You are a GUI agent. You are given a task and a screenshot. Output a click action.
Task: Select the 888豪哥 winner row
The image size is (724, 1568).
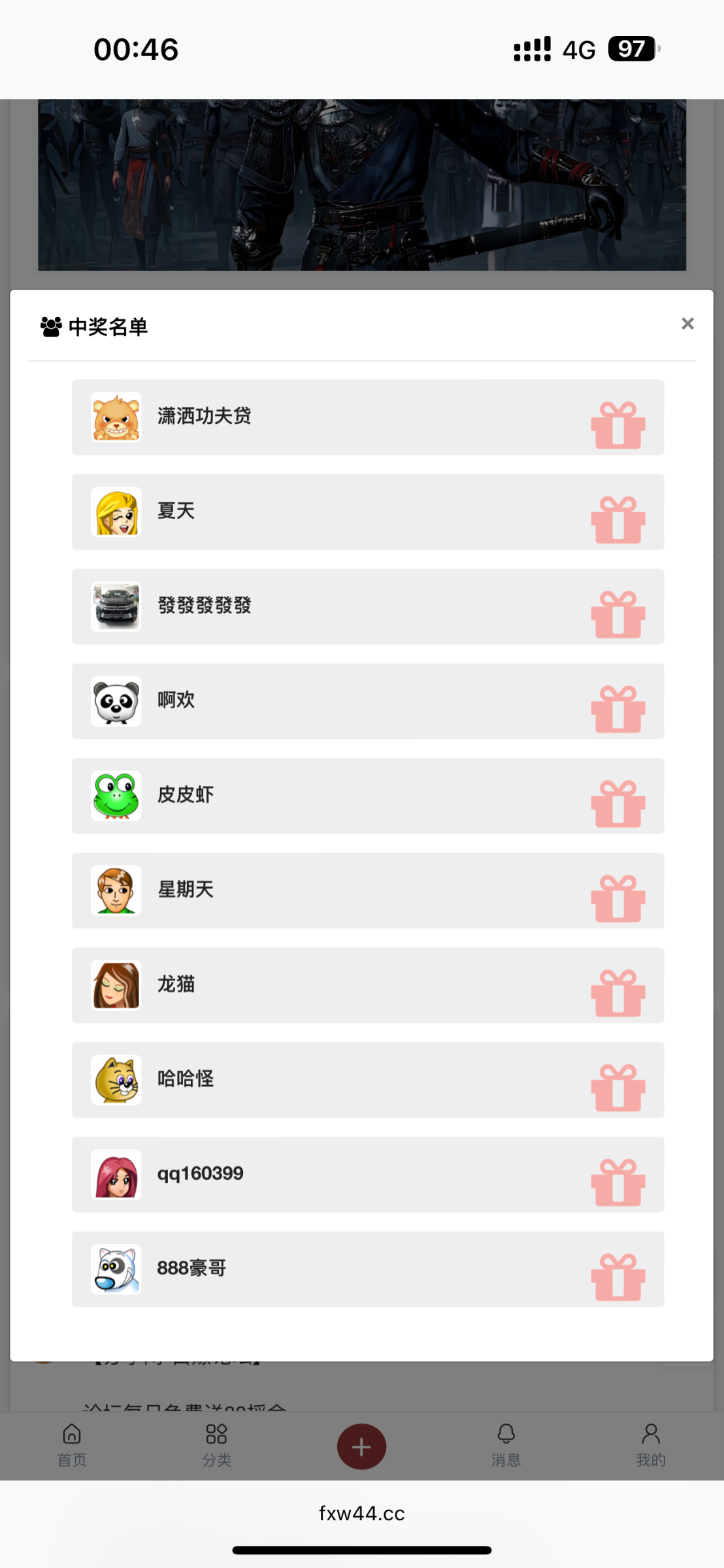367,1269
